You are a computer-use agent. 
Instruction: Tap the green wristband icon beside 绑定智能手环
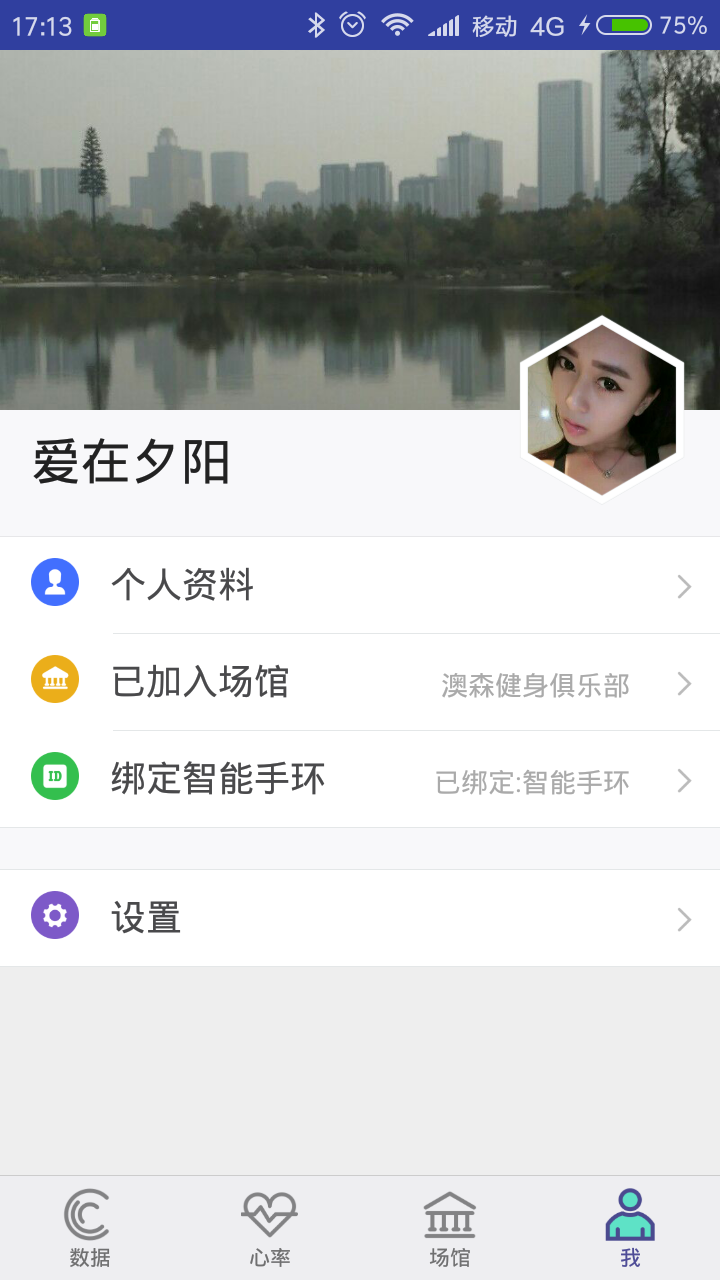click(55, 775)
